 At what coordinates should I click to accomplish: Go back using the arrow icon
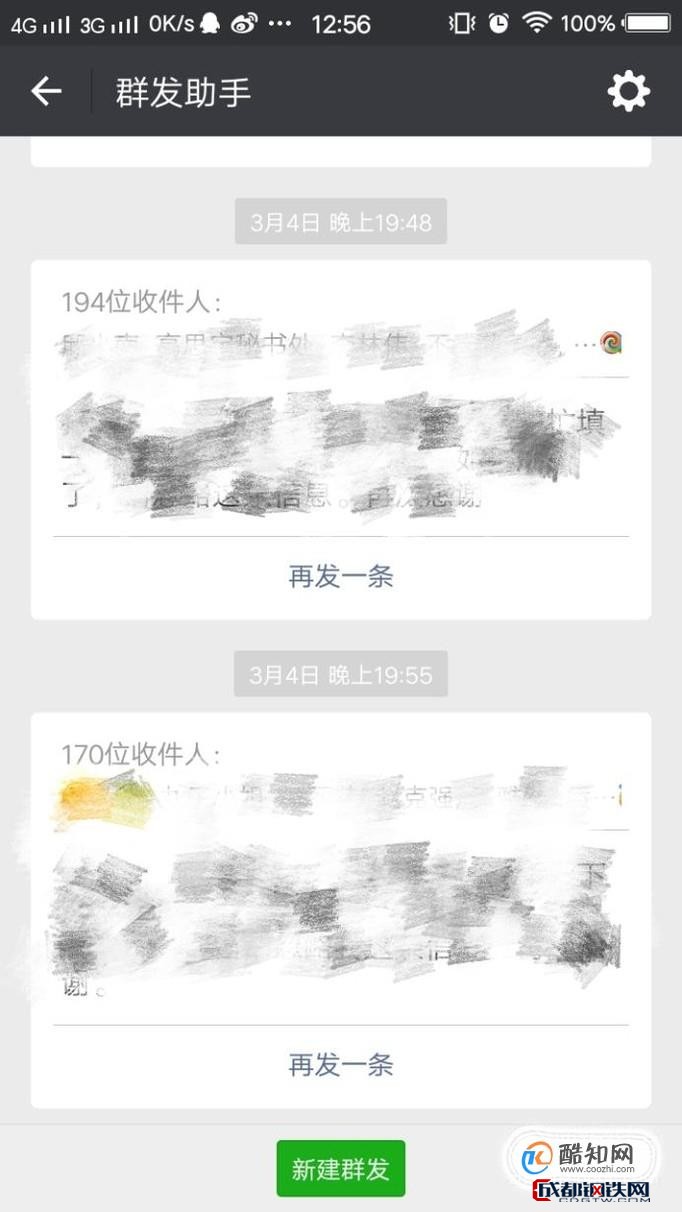[x=46, y=92]
